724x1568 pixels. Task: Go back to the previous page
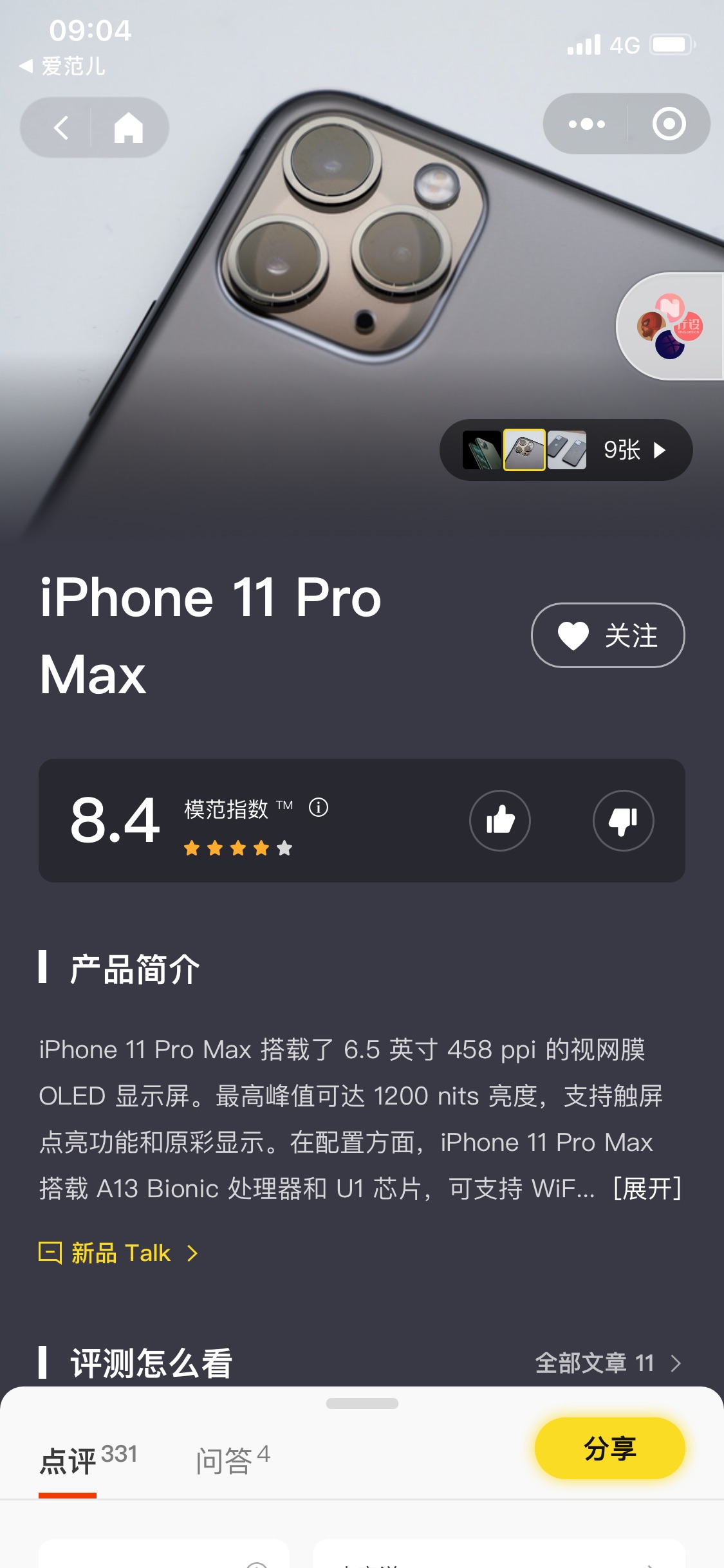click(x=60, y=127)
